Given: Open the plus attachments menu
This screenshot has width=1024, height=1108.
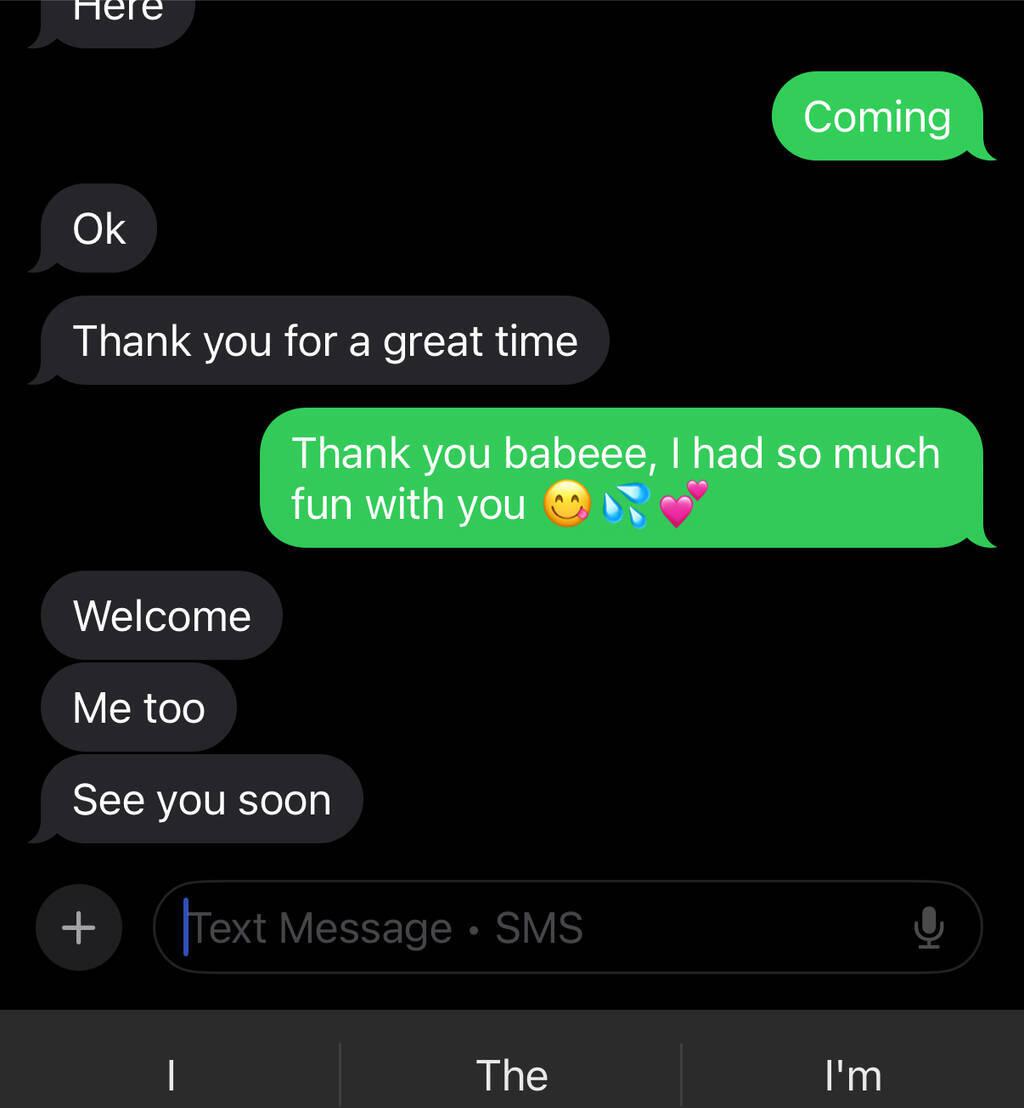Looking at the screenshot, I should click(x=78, y=928).
